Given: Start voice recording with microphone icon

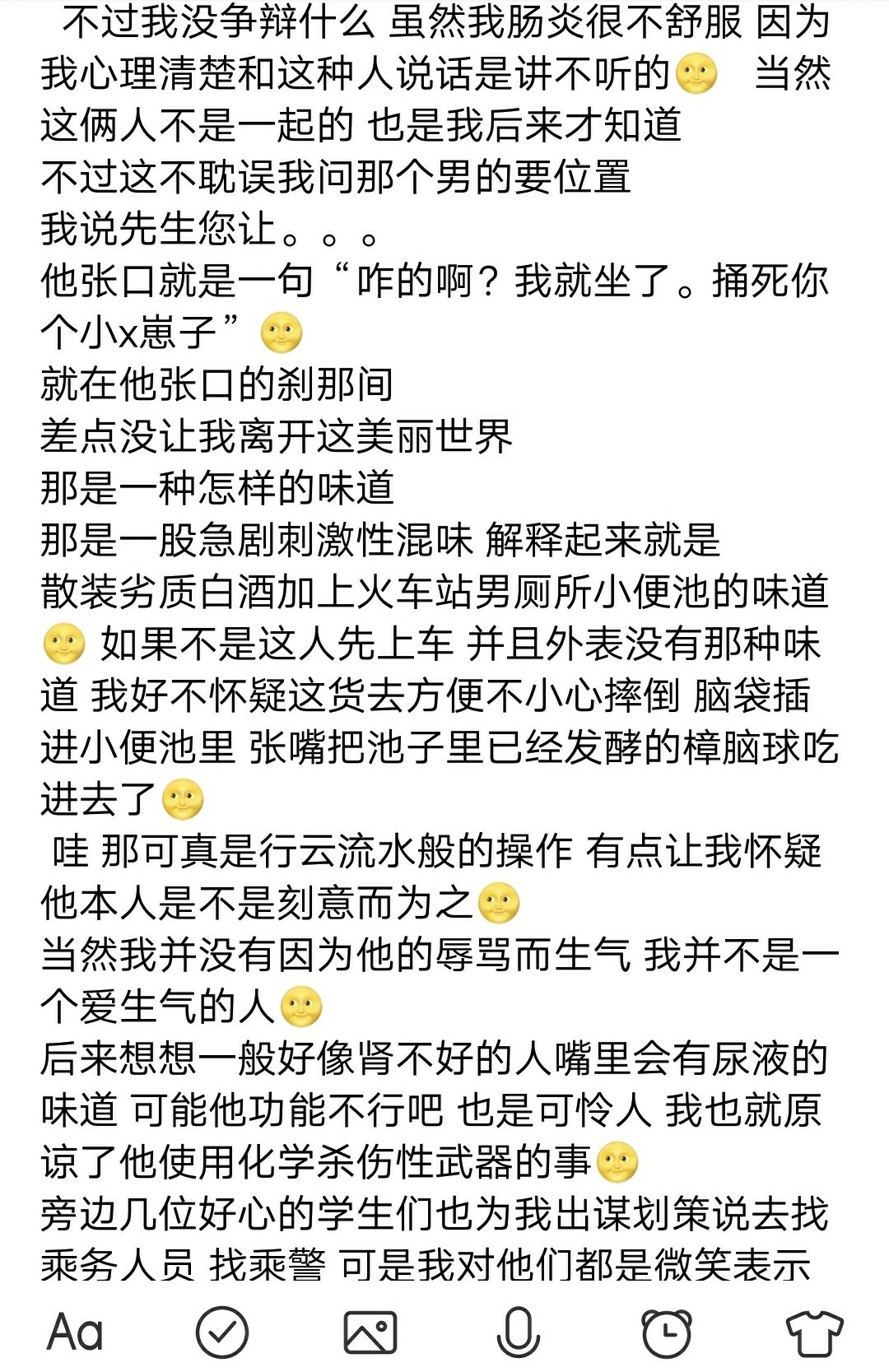Looking at the screenshot, I should click(x=518, y=1332).
